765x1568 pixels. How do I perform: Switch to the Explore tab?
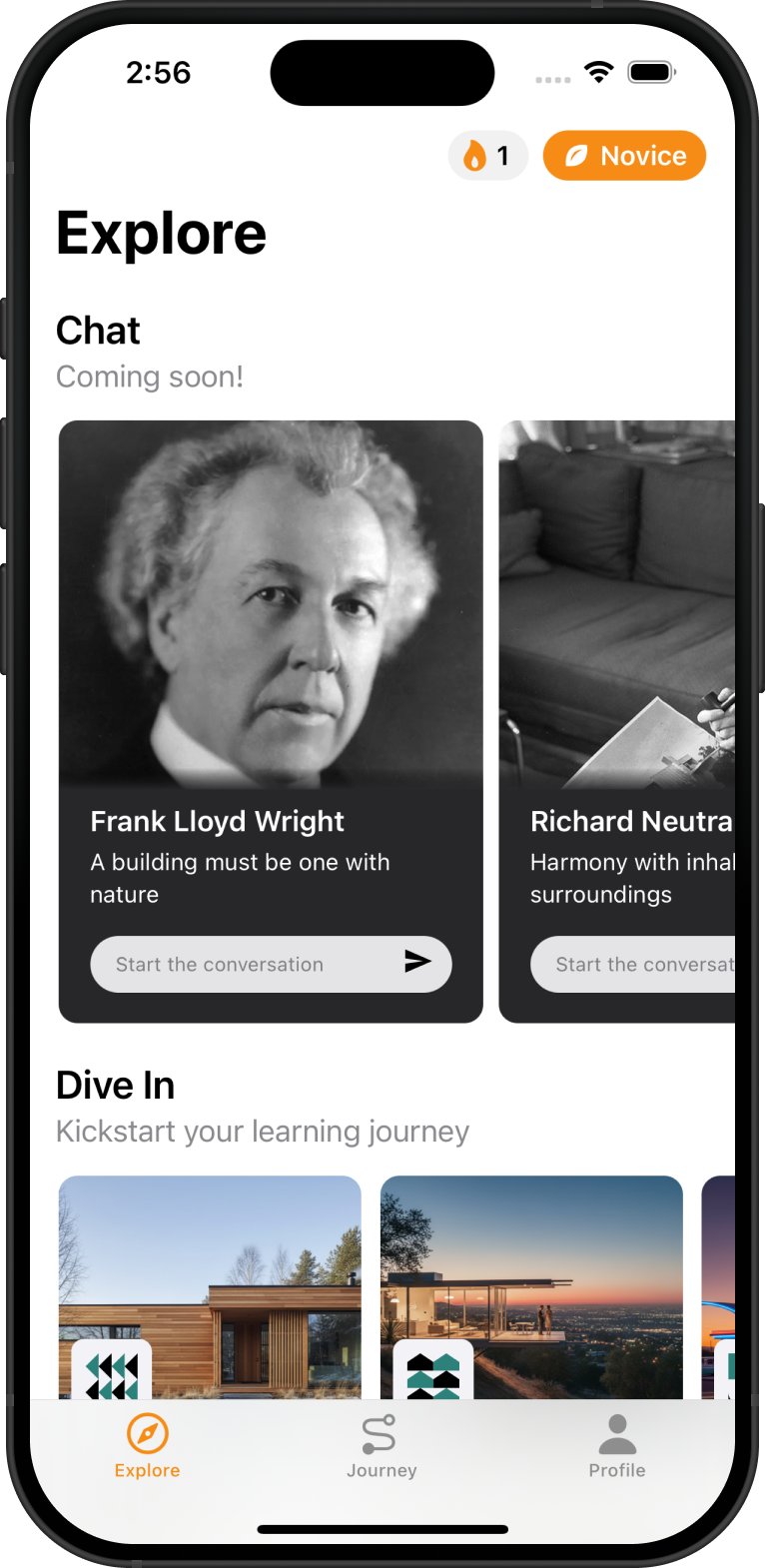click(x=147, y=1445)
